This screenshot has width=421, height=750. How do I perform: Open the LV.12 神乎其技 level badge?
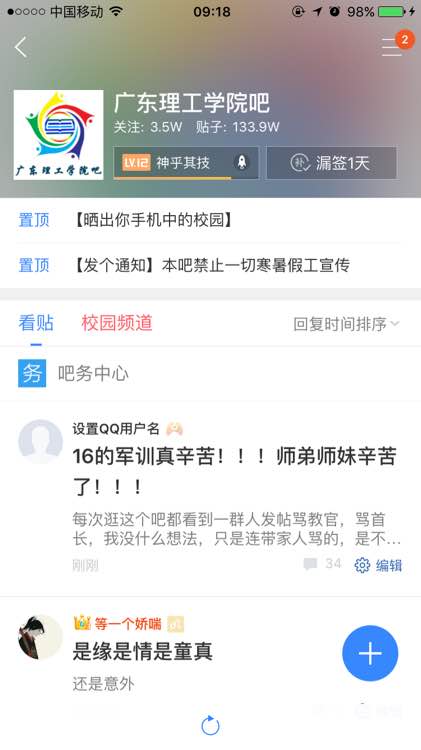186,163
